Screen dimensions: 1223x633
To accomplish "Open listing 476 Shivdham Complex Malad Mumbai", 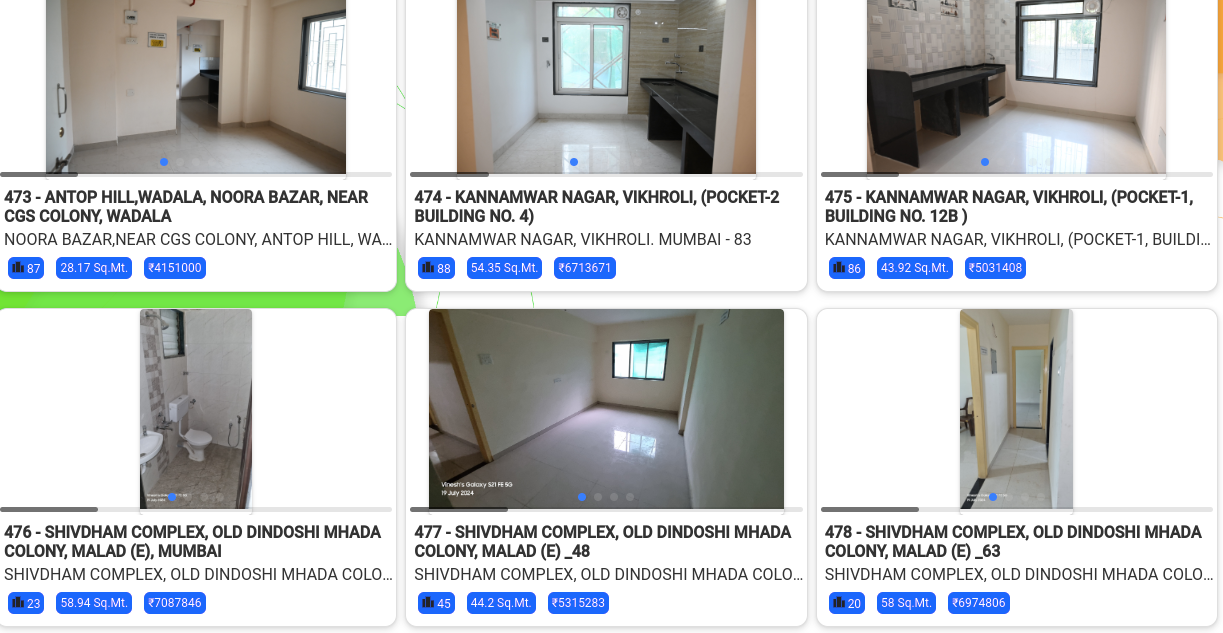I will [x=192, y=541].
